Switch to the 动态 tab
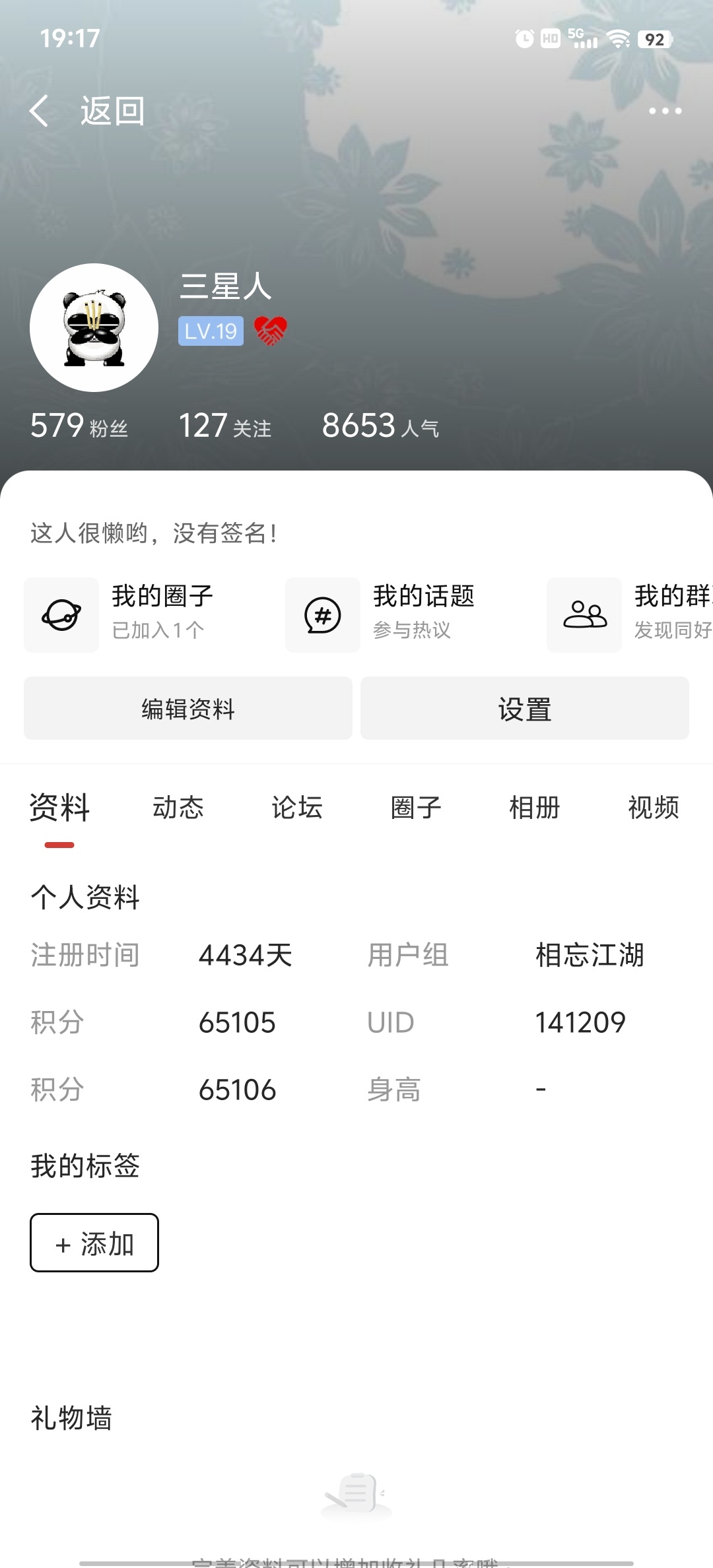Viewport: 713px width, 1568px height. tap(178, 808)
